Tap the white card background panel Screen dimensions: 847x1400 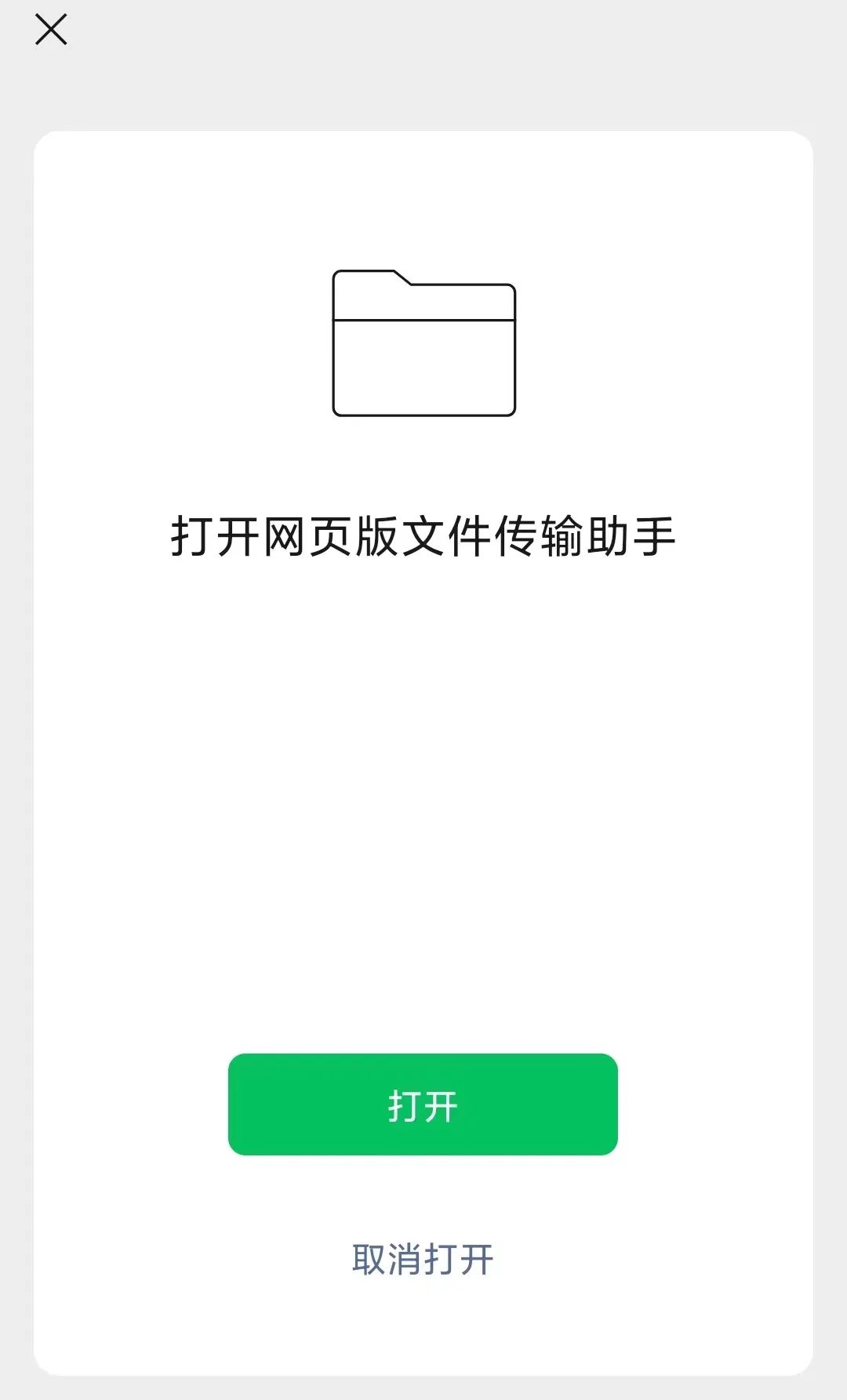423,784
